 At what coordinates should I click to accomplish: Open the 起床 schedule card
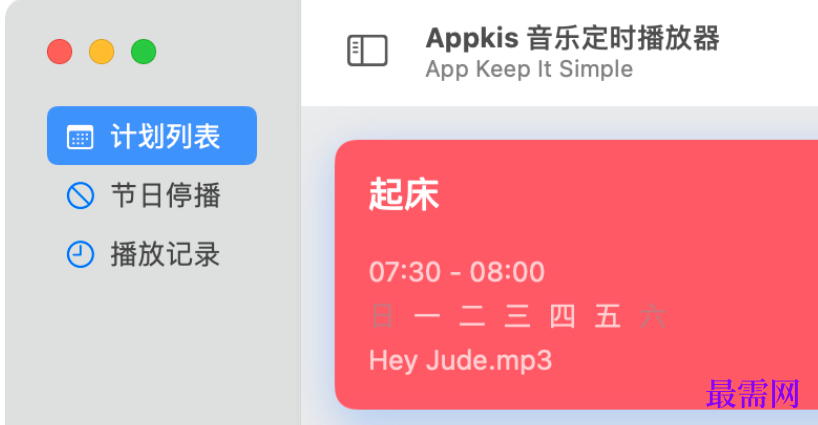(x=575, y=275)
